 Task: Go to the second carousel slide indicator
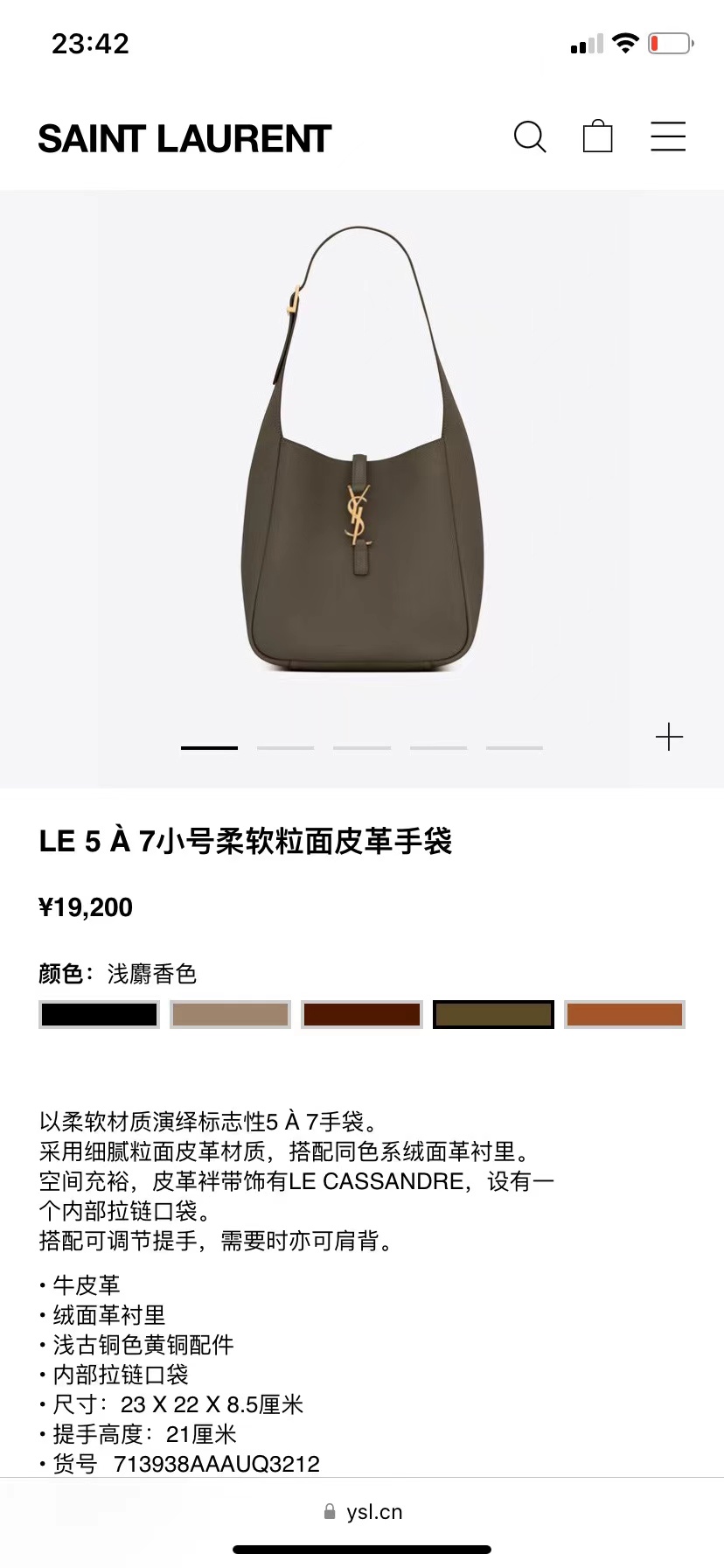(x=285, y=748)
